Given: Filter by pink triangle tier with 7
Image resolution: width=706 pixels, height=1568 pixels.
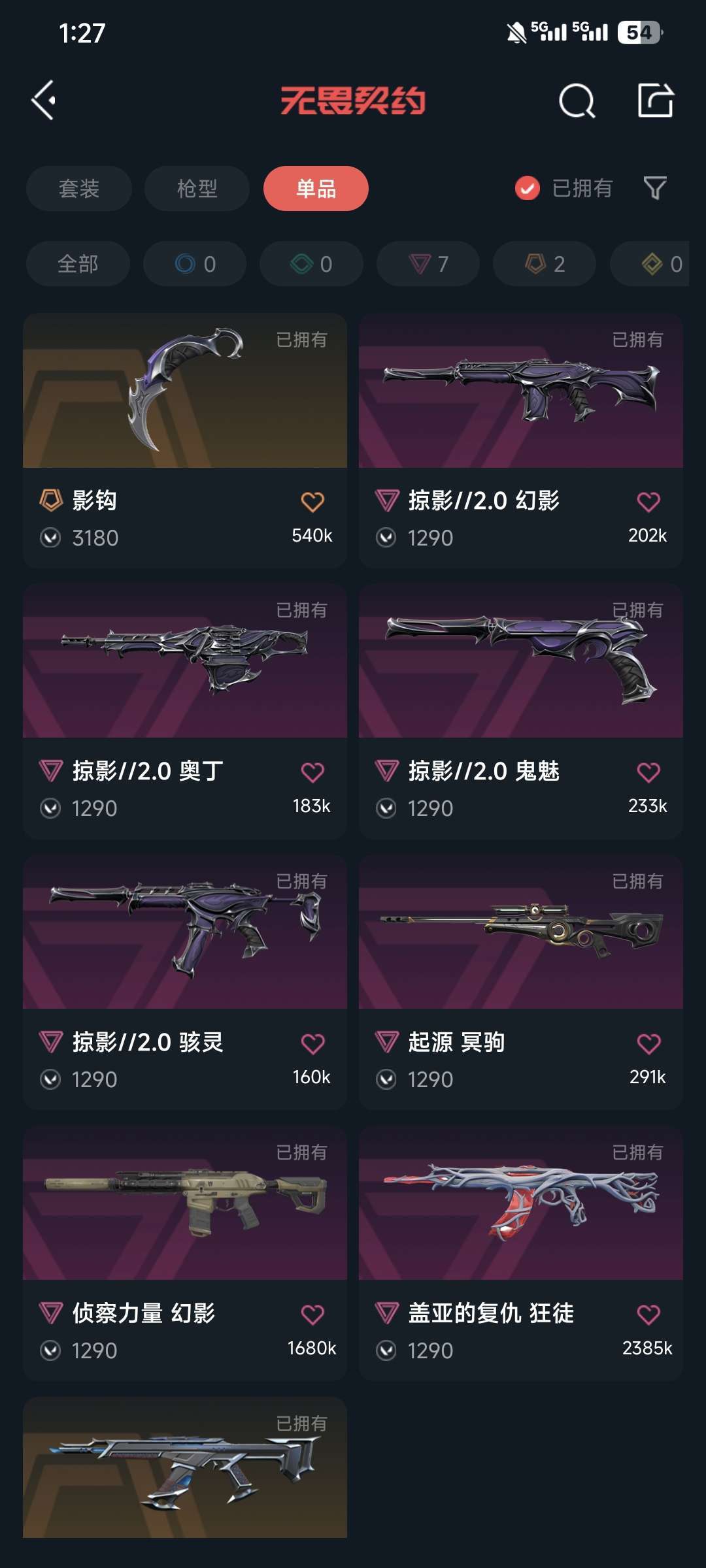Looking at the screenshot, I should tap(428, 264).
